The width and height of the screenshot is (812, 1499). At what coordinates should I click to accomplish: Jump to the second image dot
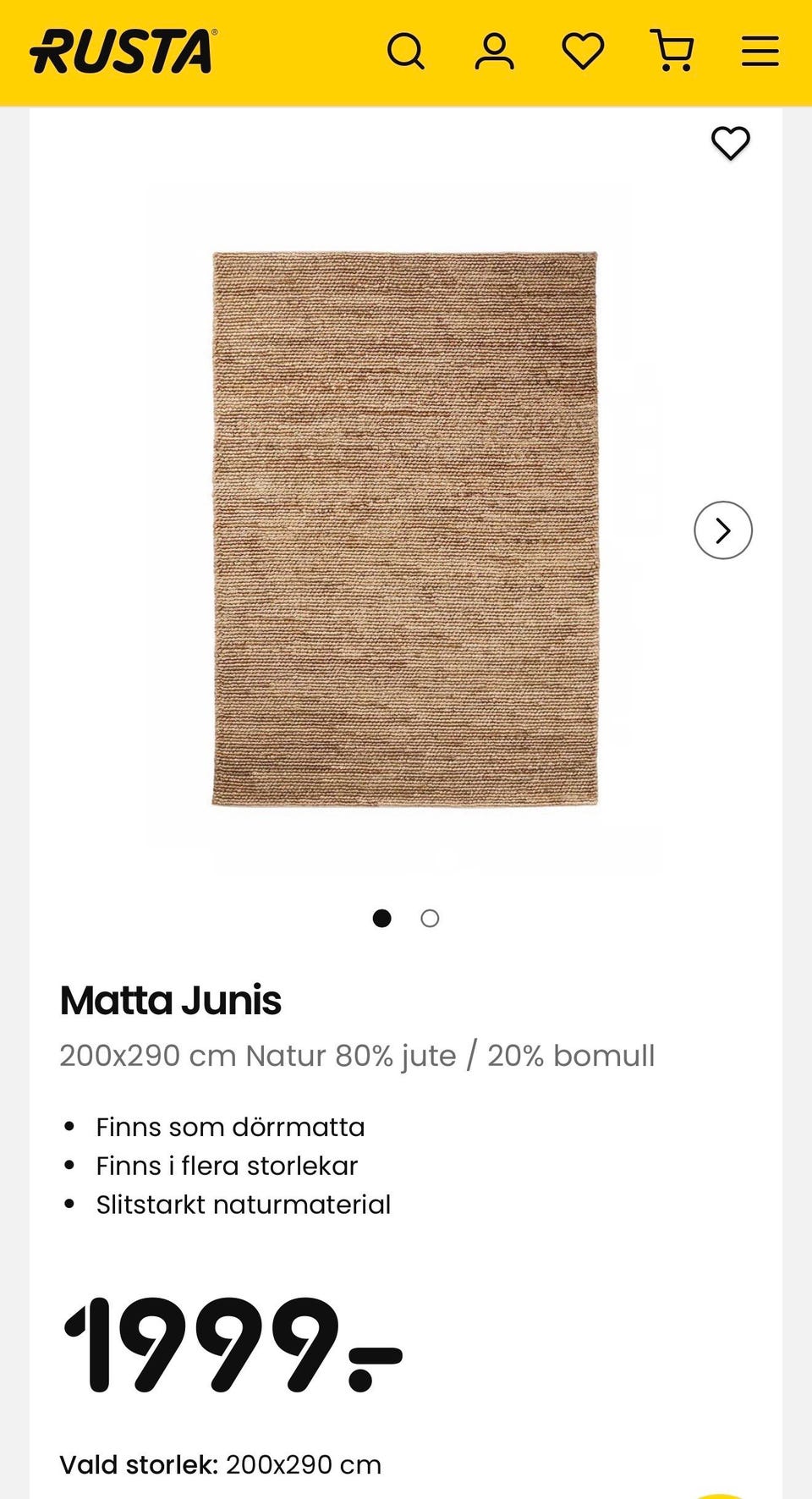tap(430, 919)
